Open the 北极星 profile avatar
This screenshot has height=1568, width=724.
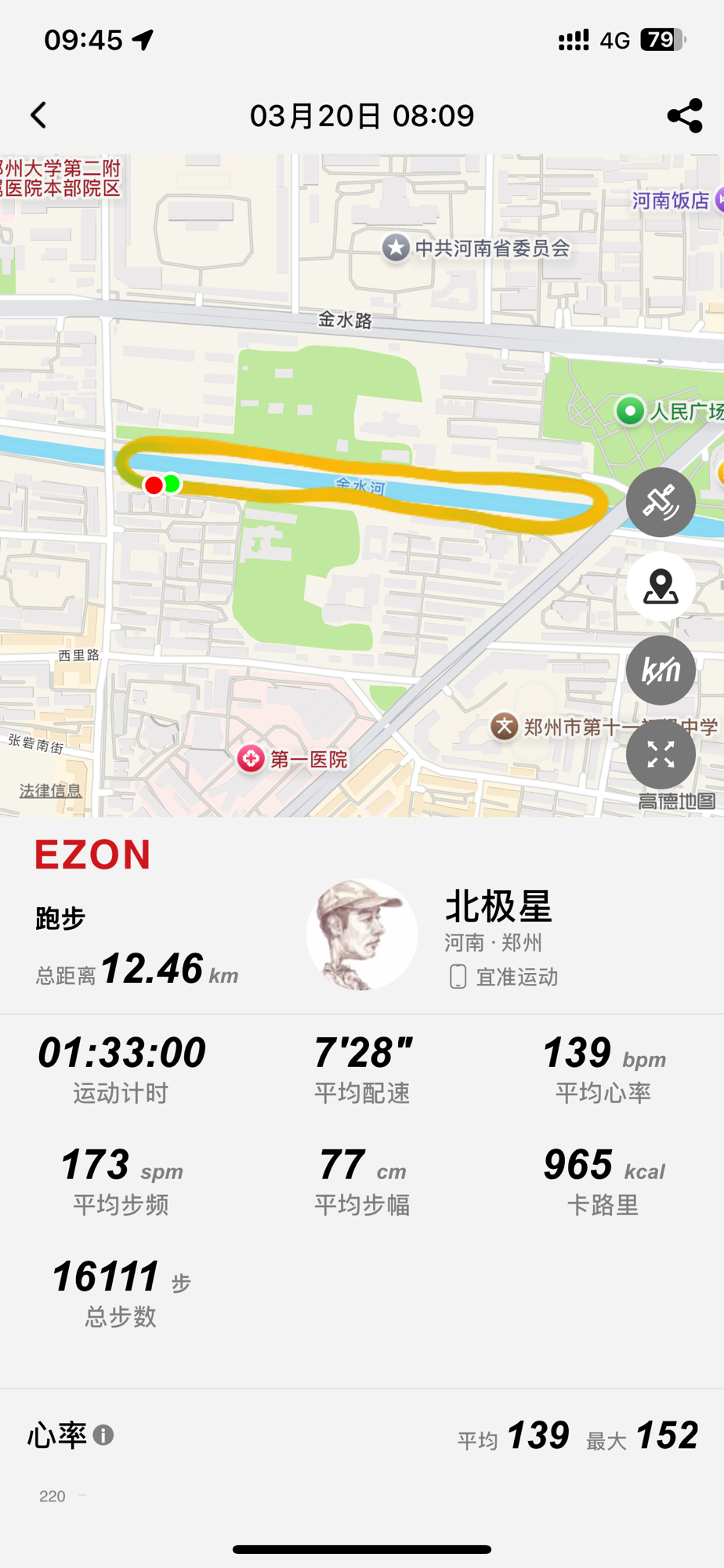(x=361, y=935)
